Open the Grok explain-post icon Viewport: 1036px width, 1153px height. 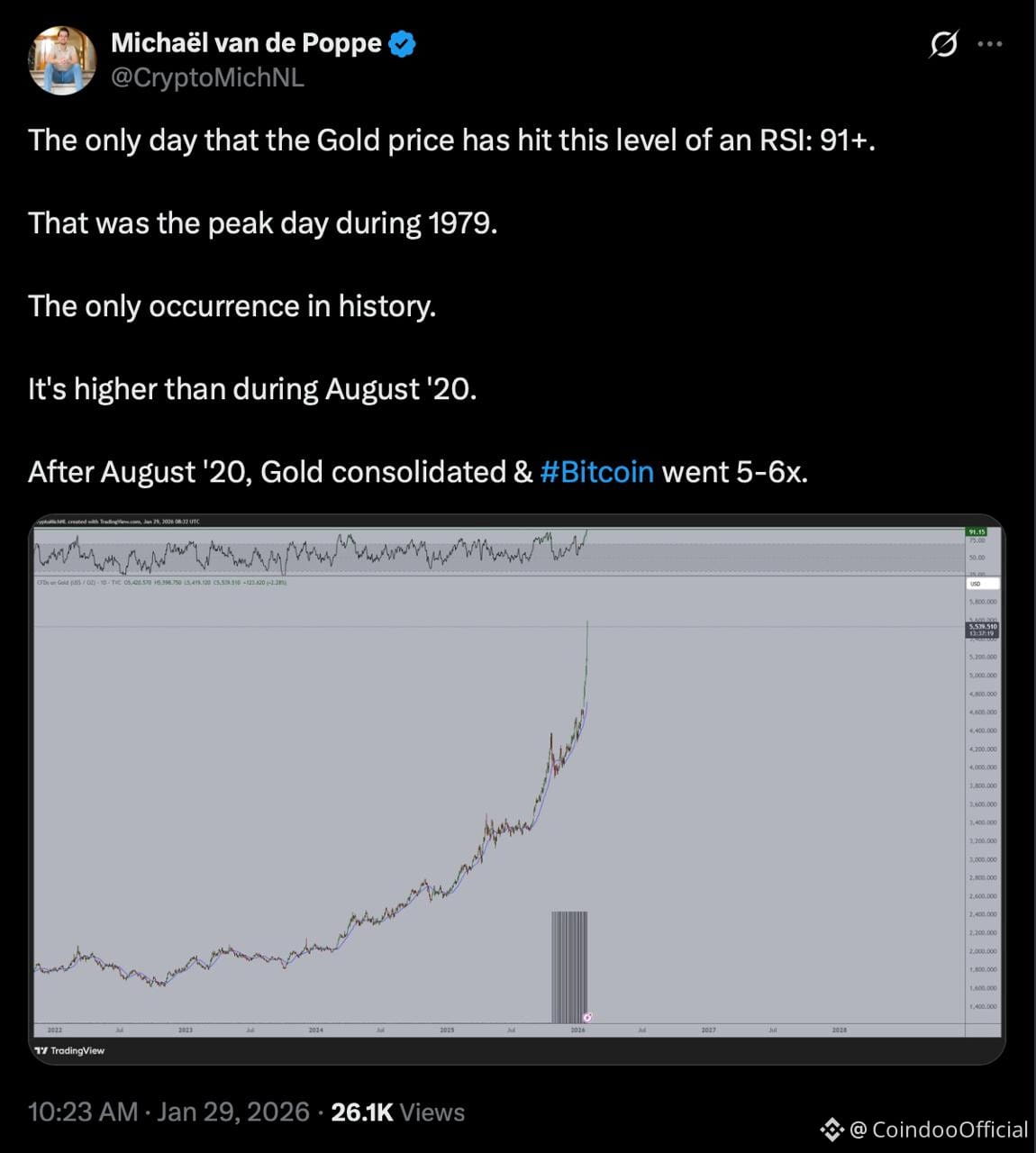click(x=943, y=43)
